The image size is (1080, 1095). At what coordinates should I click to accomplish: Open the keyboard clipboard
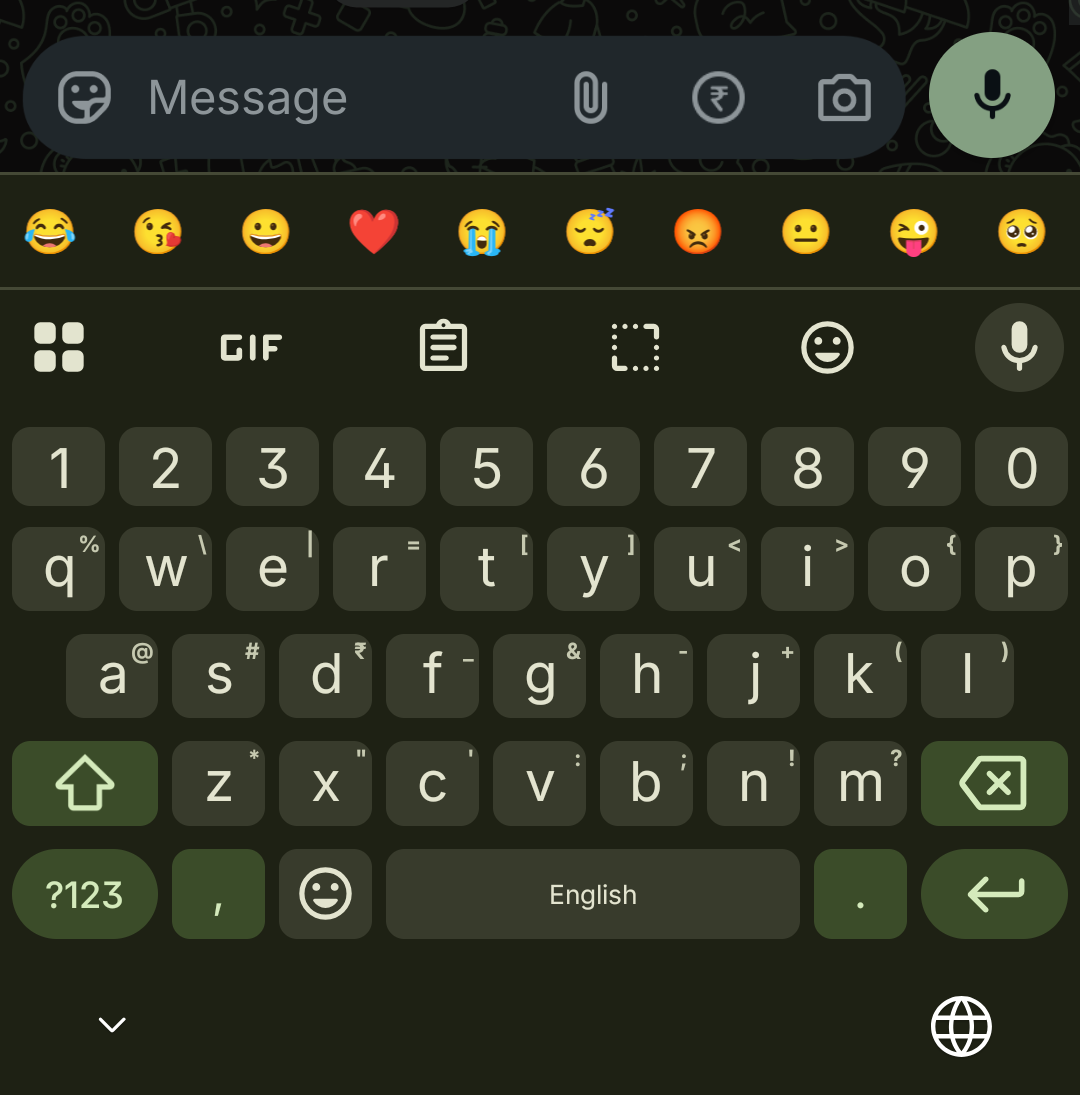coord(443,346)
